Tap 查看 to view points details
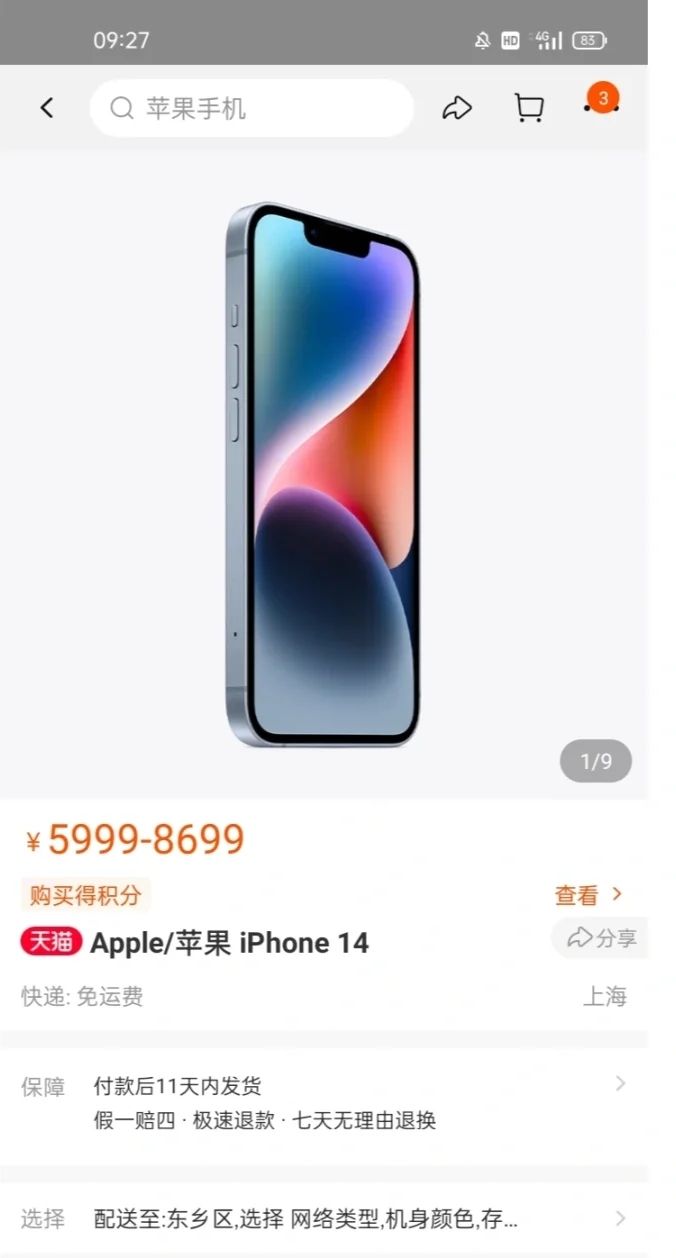676x1258 pixels. point(588,895)
